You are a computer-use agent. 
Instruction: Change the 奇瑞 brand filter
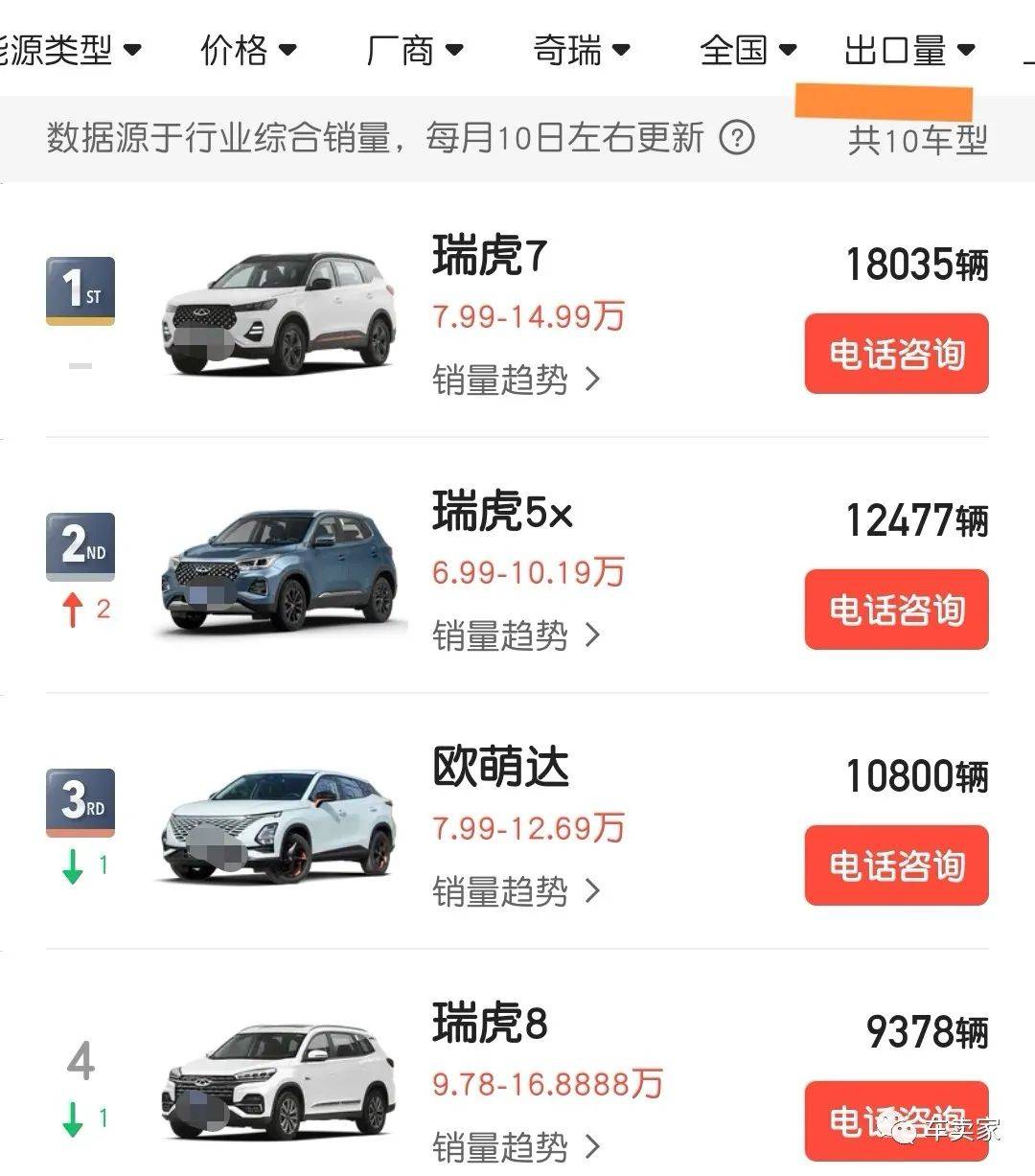581,49
